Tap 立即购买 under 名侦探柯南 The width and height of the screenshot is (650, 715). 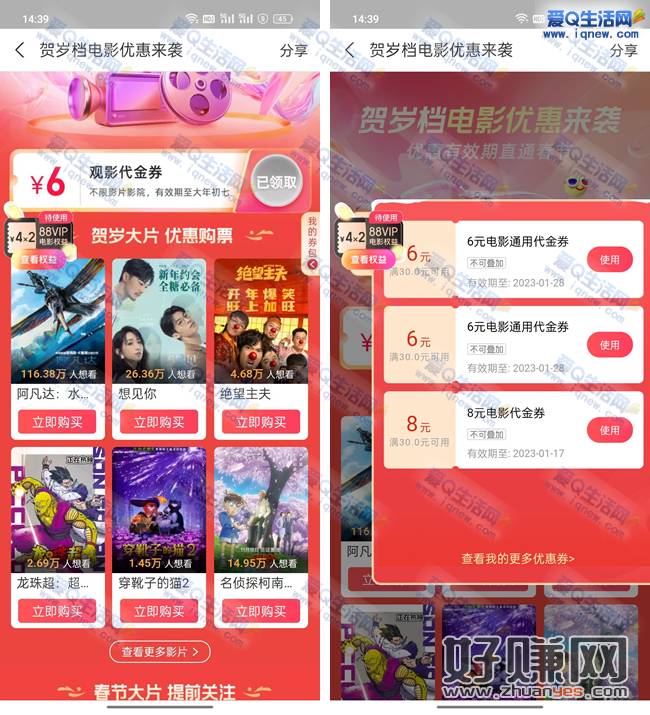pos(260,611)
